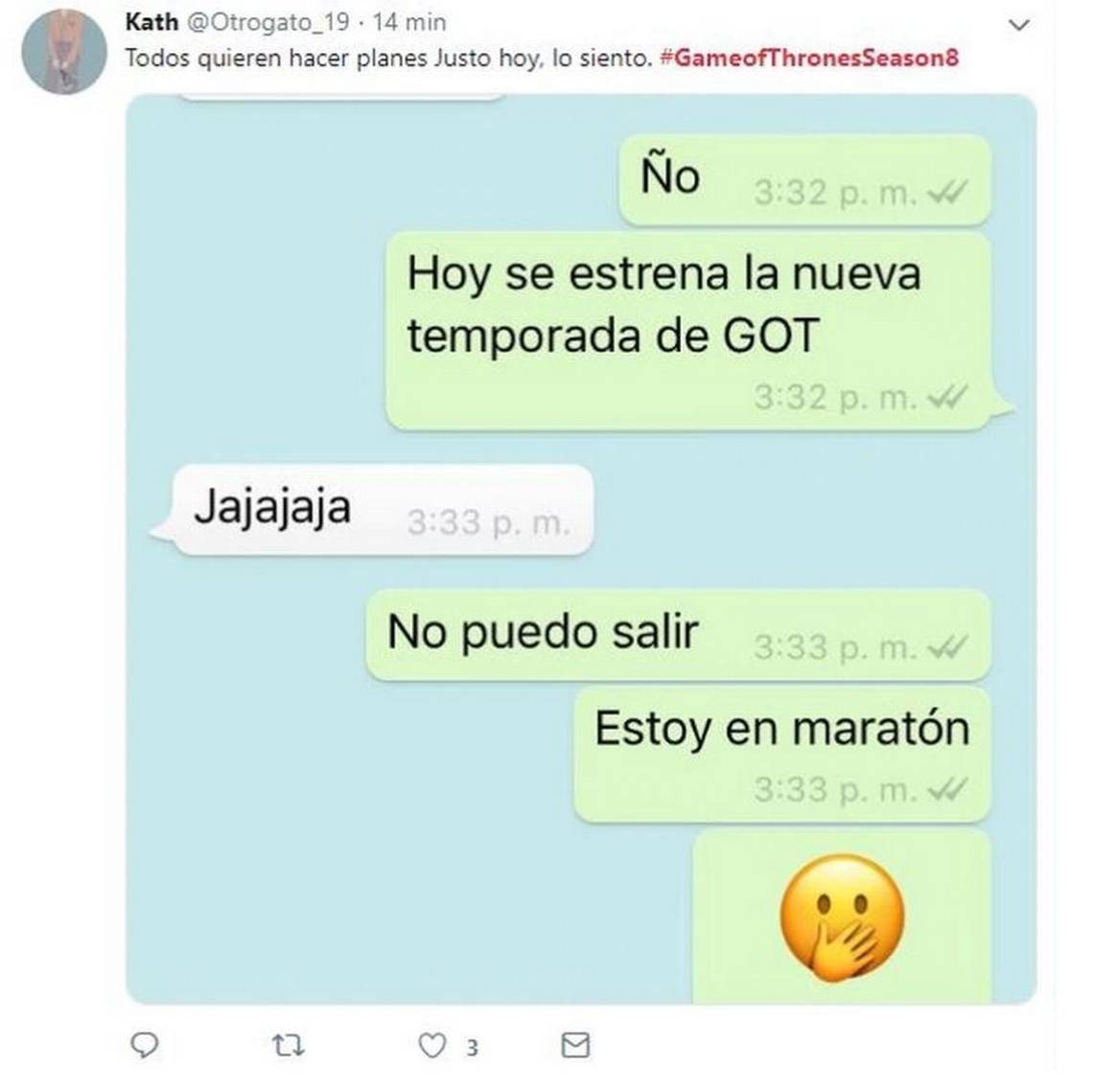This screenshot has width=1093, height=1092.
Task: Reply to Kath's tweet
Action: 144,1045
